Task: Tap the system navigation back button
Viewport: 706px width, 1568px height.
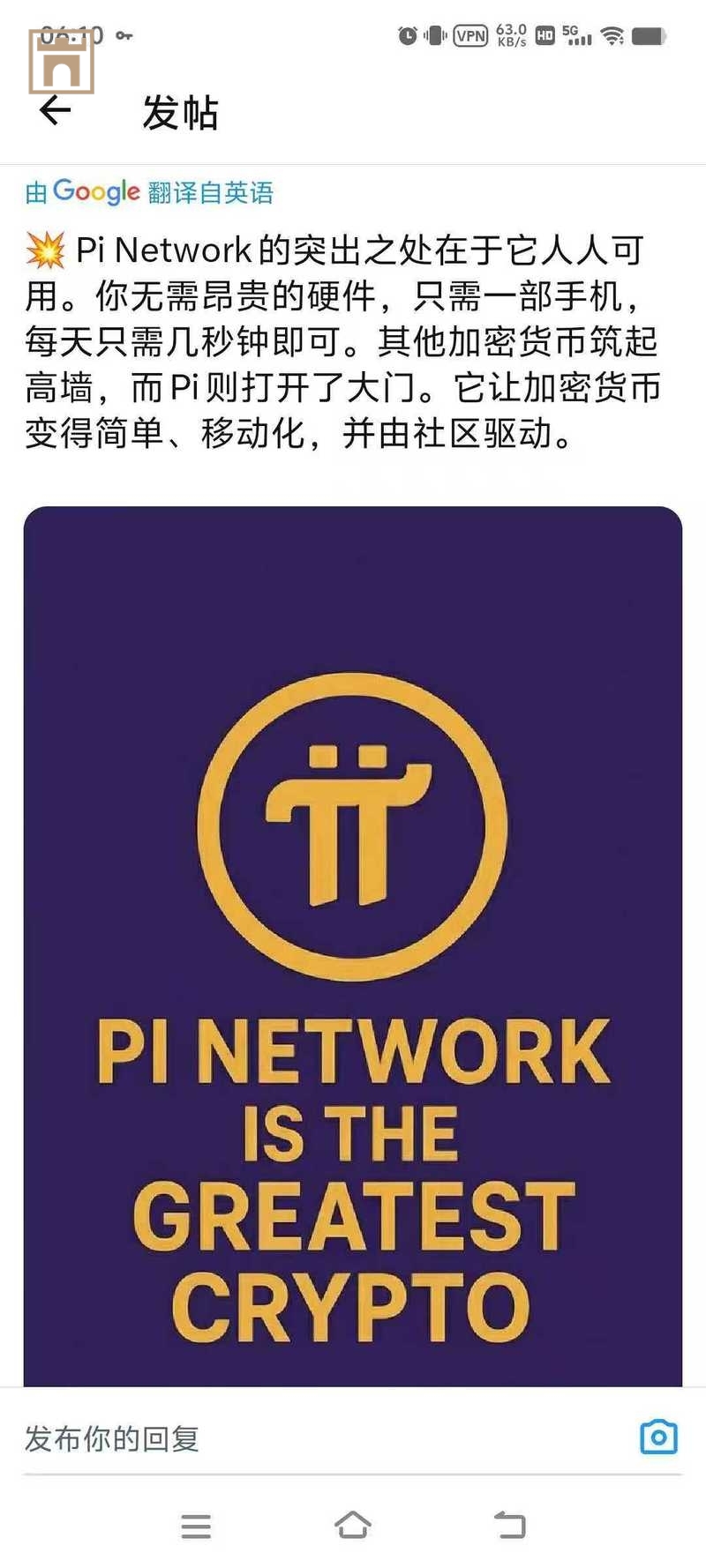Action: click(510, 1525)
